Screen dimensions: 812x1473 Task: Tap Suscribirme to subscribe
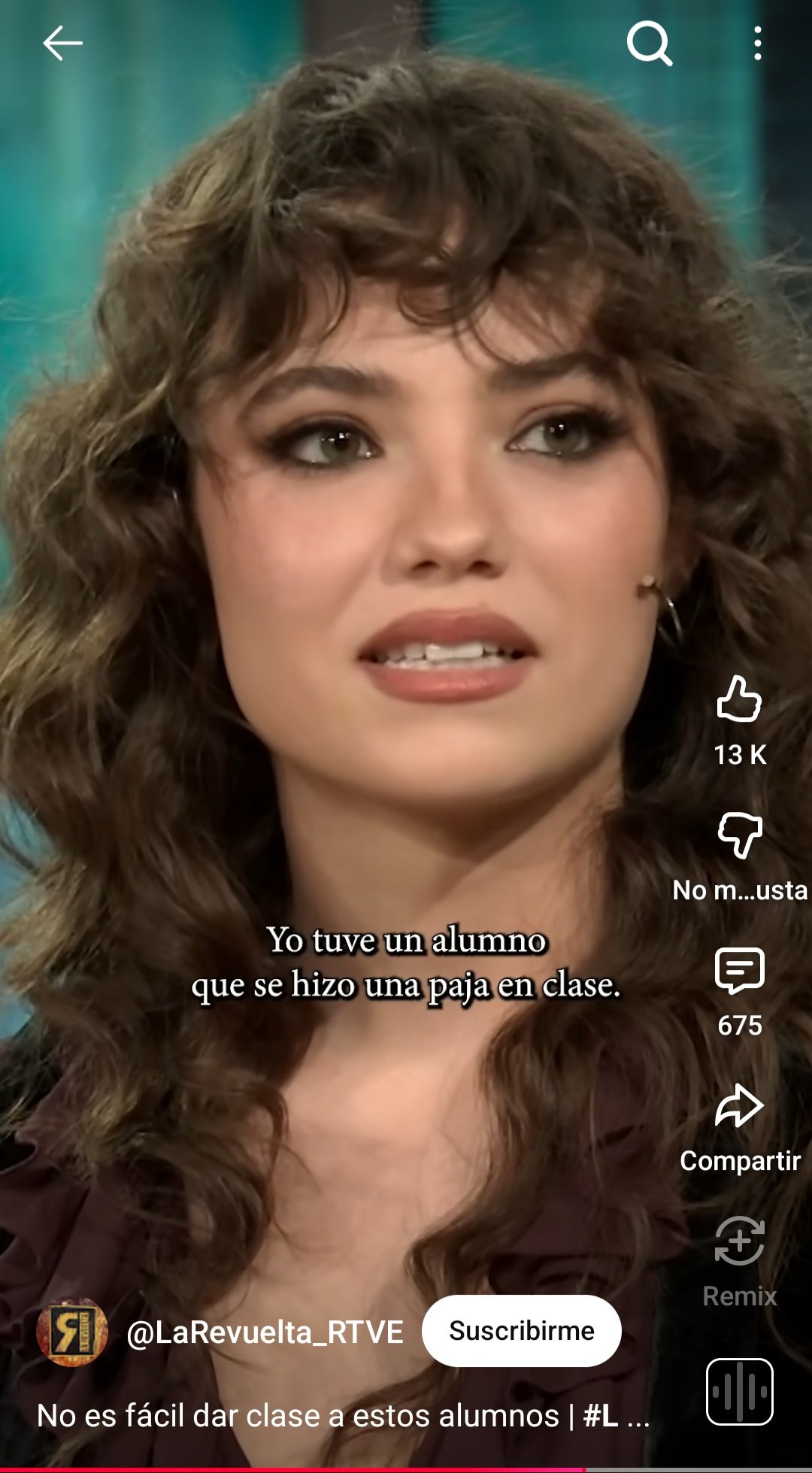[x=521, y=1331]
